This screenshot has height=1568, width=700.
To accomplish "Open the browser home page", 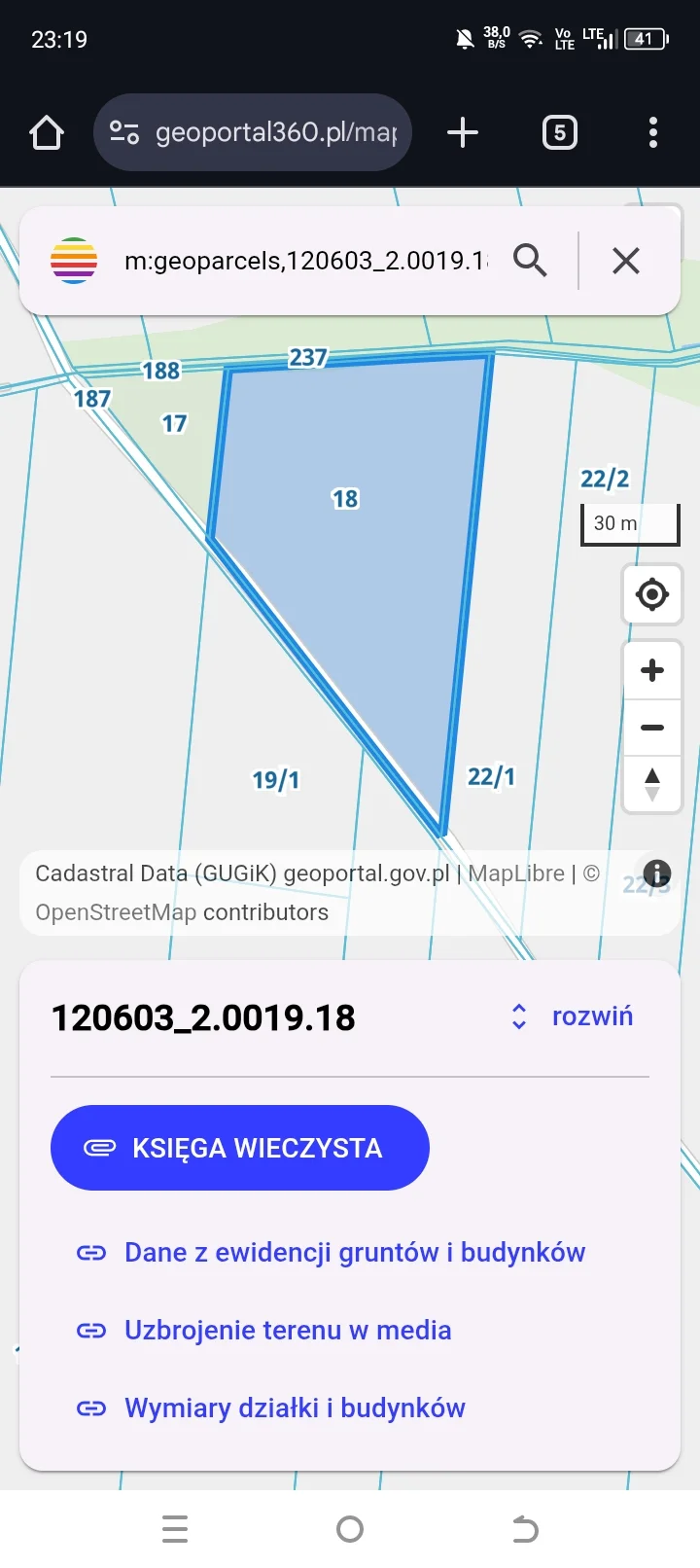I will (47, 132).
